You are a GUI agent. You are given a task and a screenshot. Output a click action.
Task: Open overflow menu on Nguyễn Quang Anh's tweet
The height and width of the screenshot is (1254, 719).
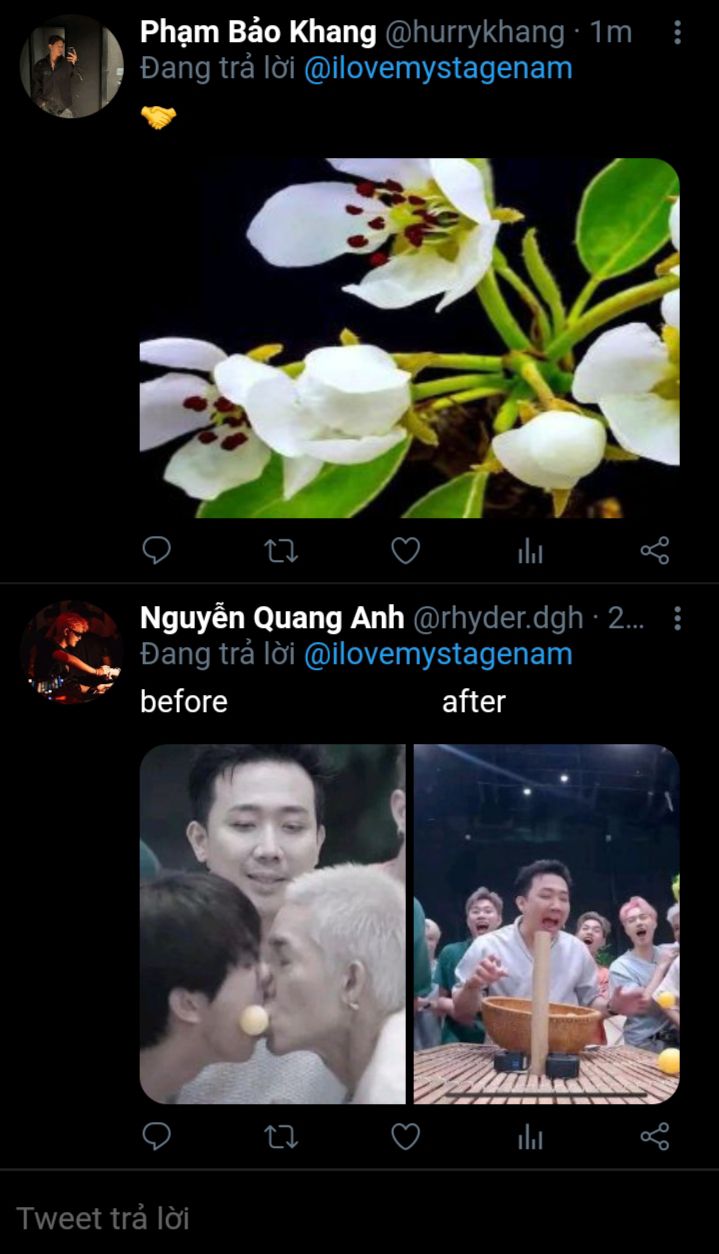coord(677,618)
